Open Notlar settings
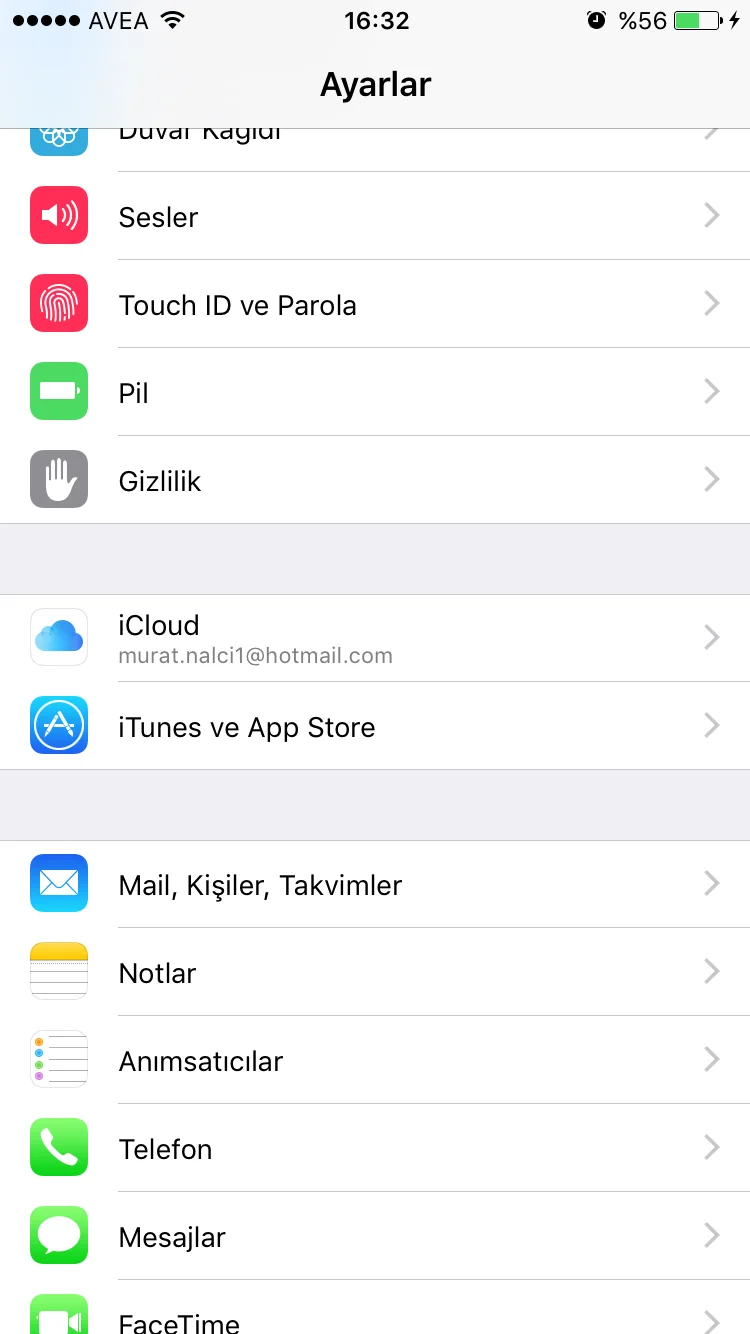Screen dimensions: 750x1334 [x=375, y=972]
